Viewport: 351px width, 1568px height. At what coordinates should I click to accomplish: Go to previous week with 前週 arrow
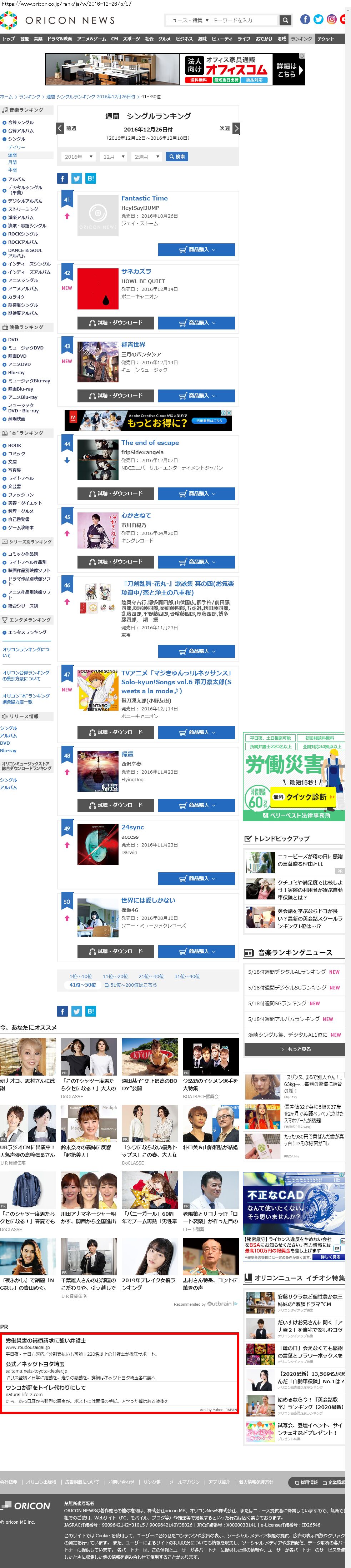(60, 128)
